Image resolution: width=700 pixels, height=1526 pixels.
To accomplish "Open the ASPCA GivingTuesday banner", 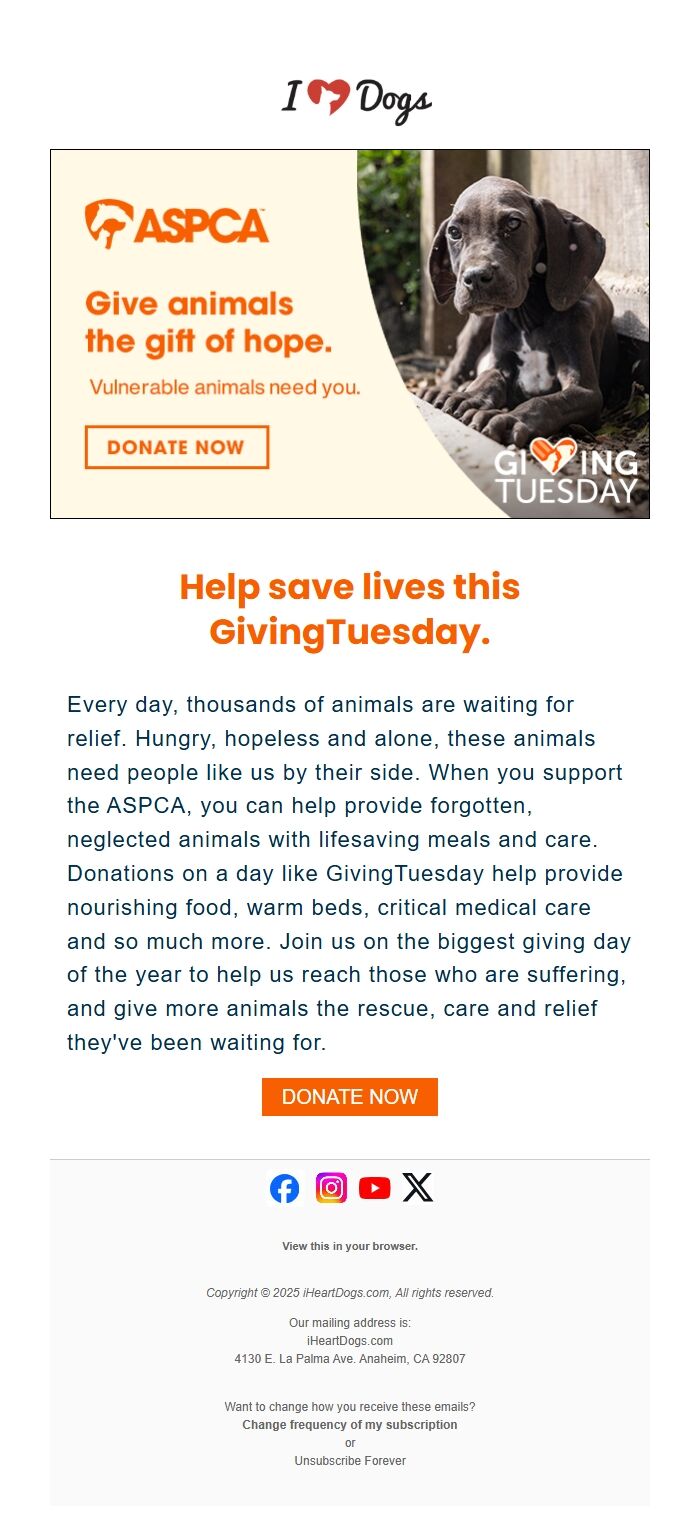I will 350,334.
